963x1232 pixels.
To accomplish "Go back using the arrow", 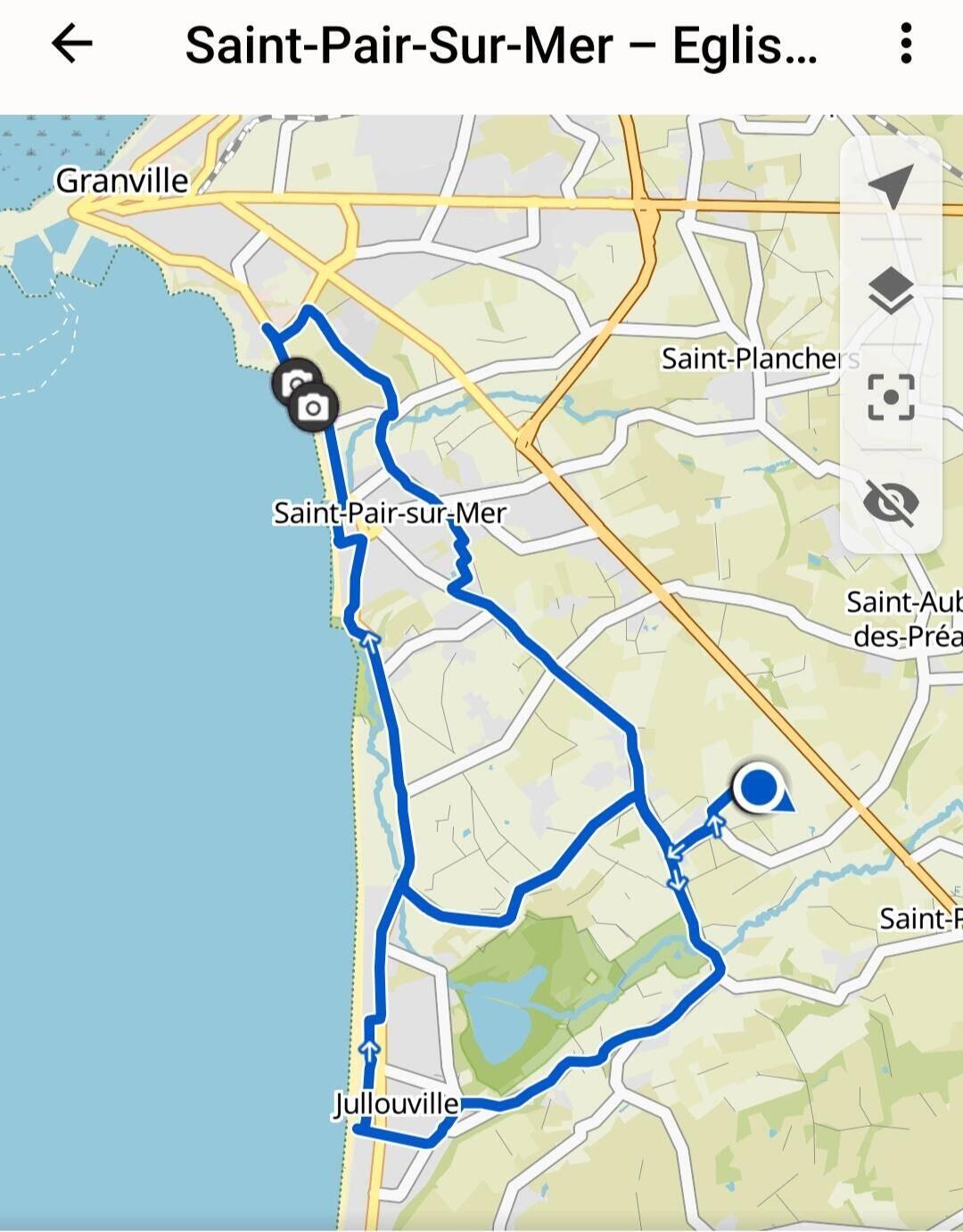I will [71, 44].
